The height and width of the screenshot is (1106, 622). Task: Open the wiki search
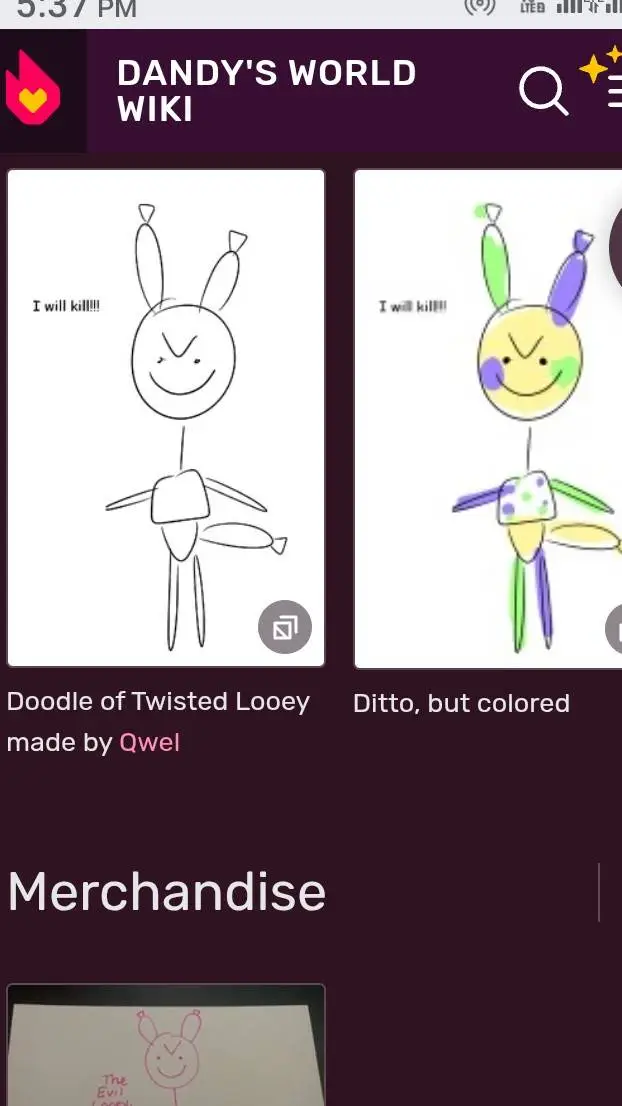(x=543, y=92)
